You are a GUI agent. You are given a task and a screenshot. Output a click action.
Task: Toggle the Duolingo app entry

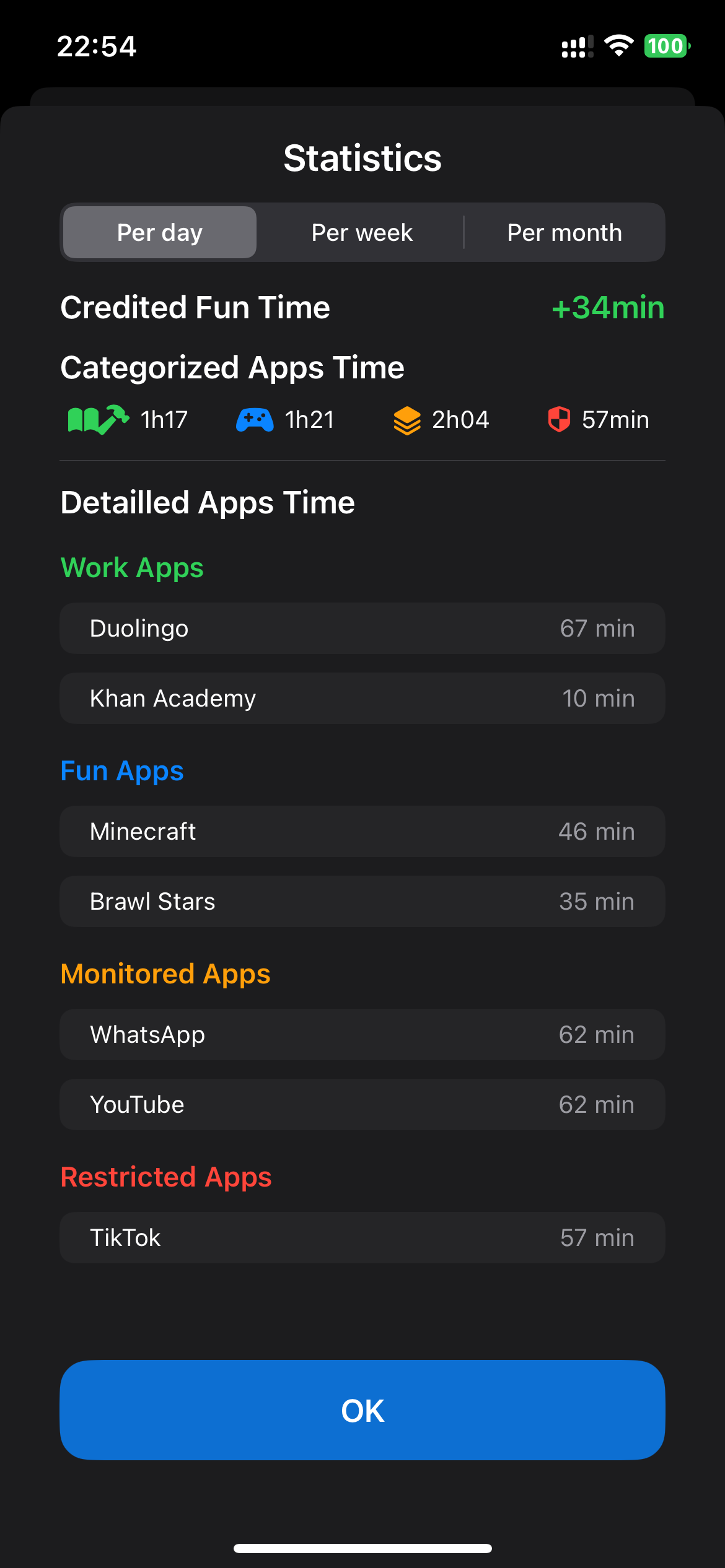tap(362, 628)
